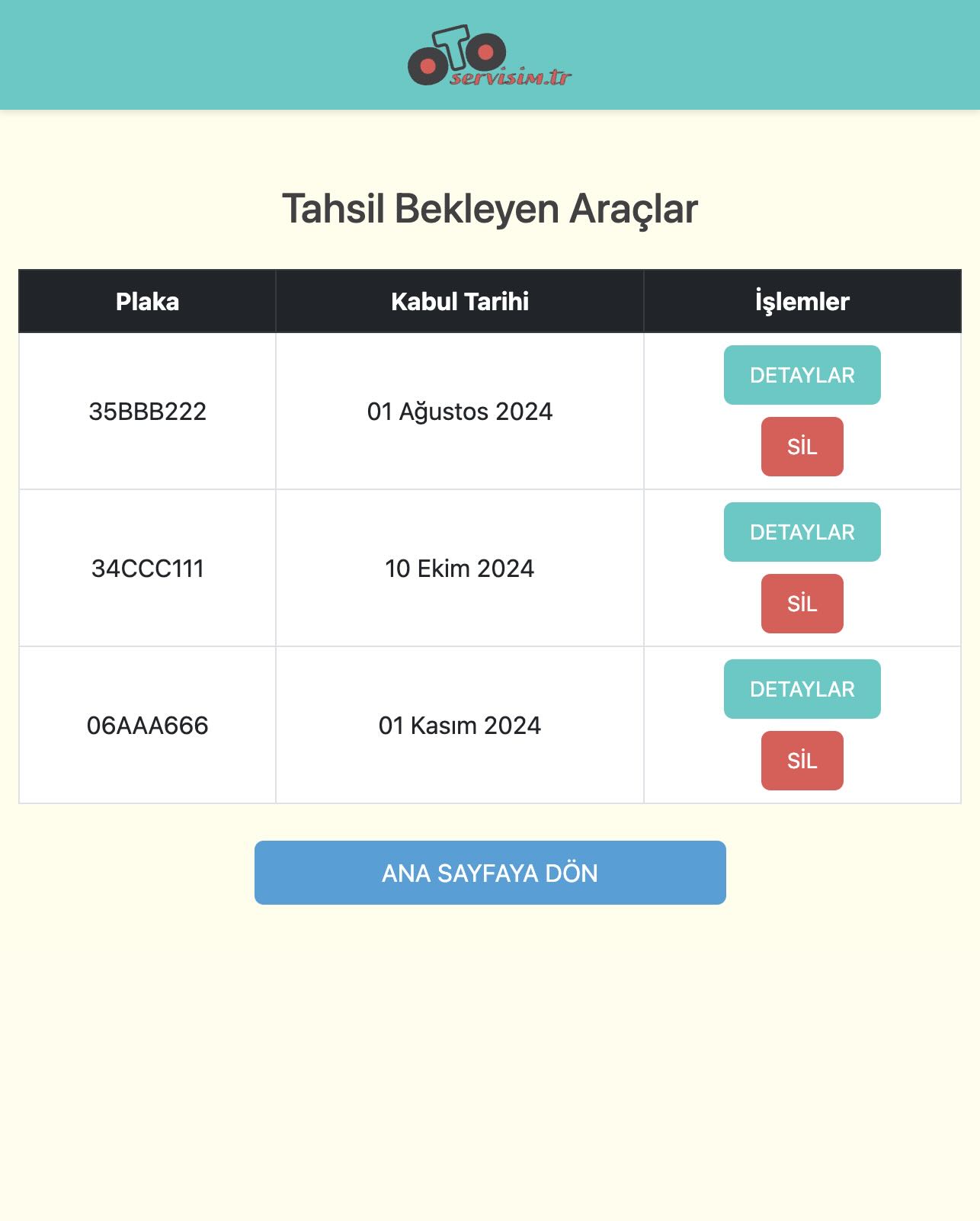View DETAYLAR for plate 34CCC111
980x1221 pixels.
click(x=802, y=532)
